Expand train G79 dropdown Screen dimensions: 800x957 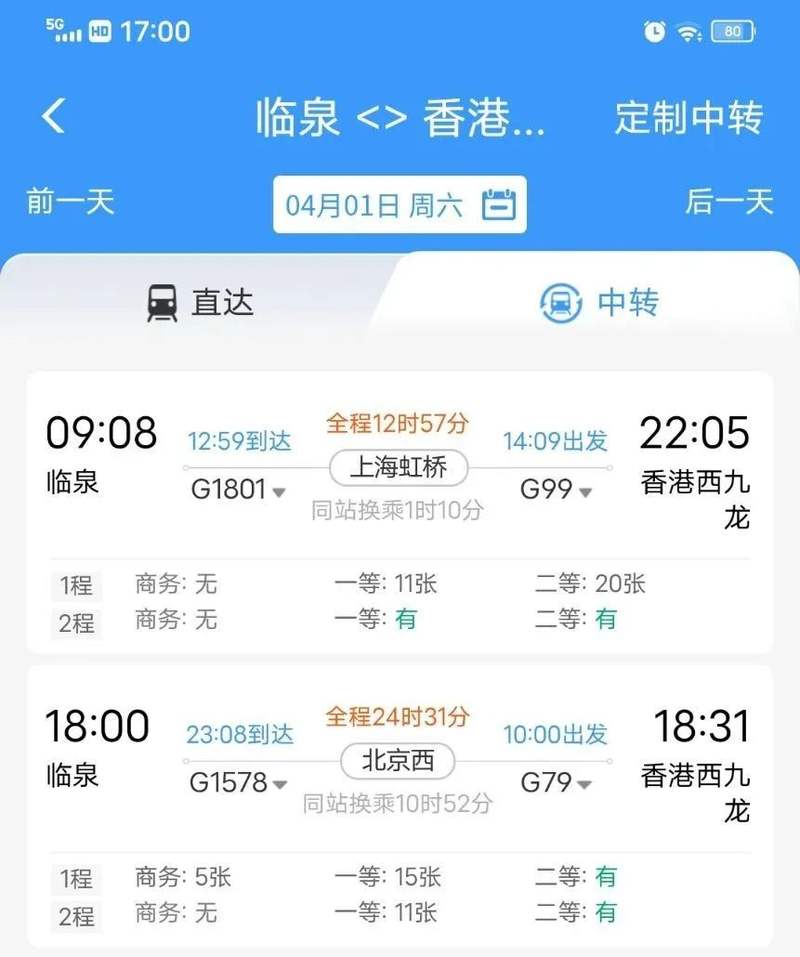point(556,783)
